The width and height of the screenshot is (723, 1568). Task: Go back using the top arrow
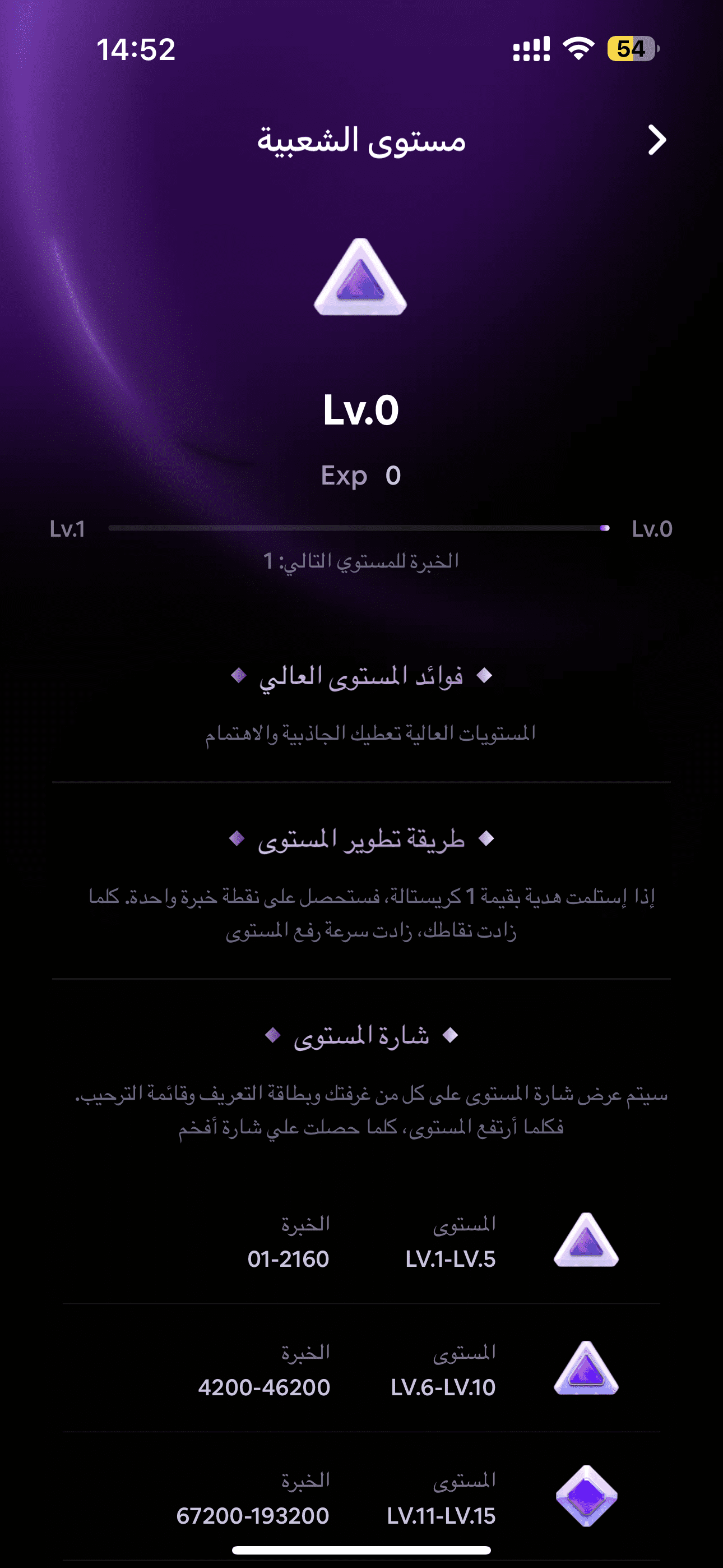[x=657, y=141]
